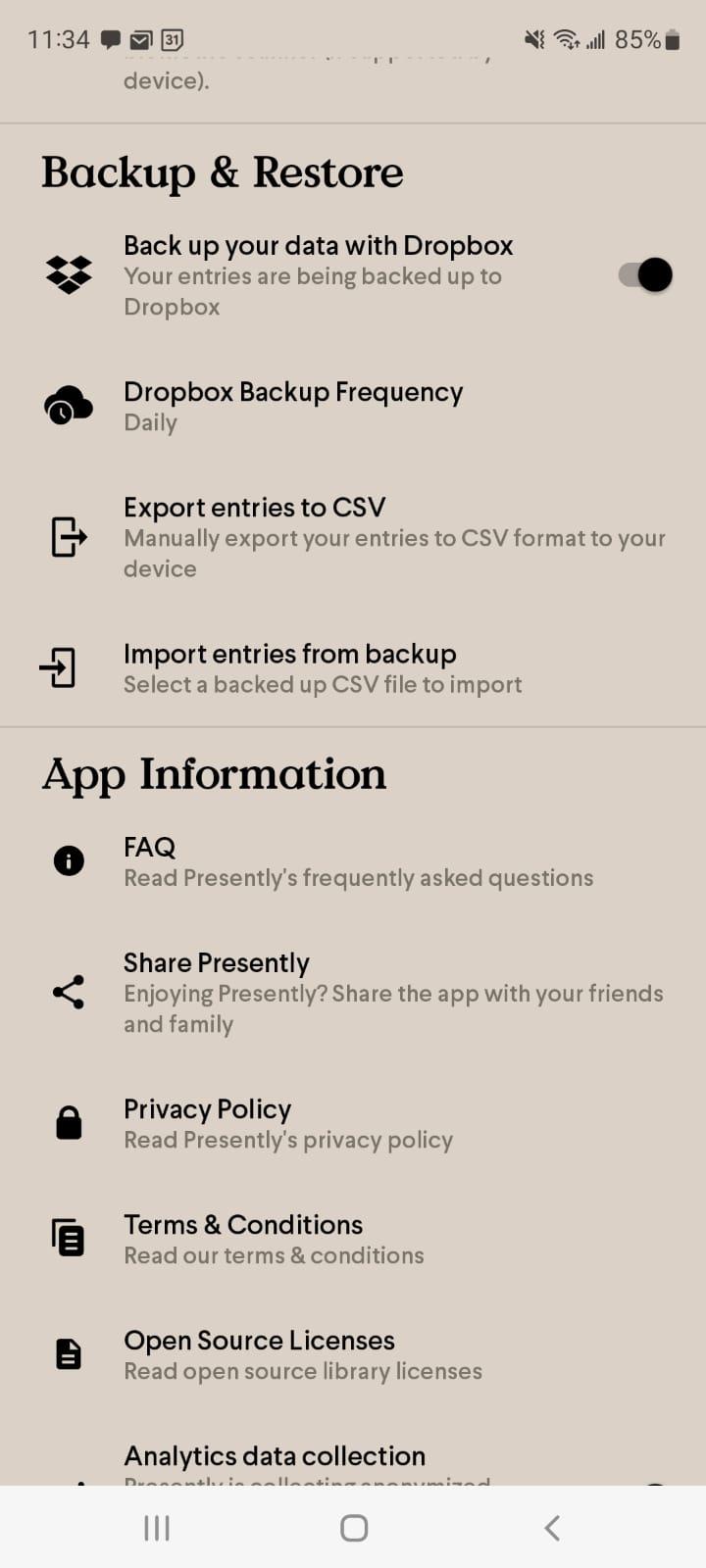706x1568 pixels.
Task: Click the Import entries from backup icon
Action: point(60,667)
